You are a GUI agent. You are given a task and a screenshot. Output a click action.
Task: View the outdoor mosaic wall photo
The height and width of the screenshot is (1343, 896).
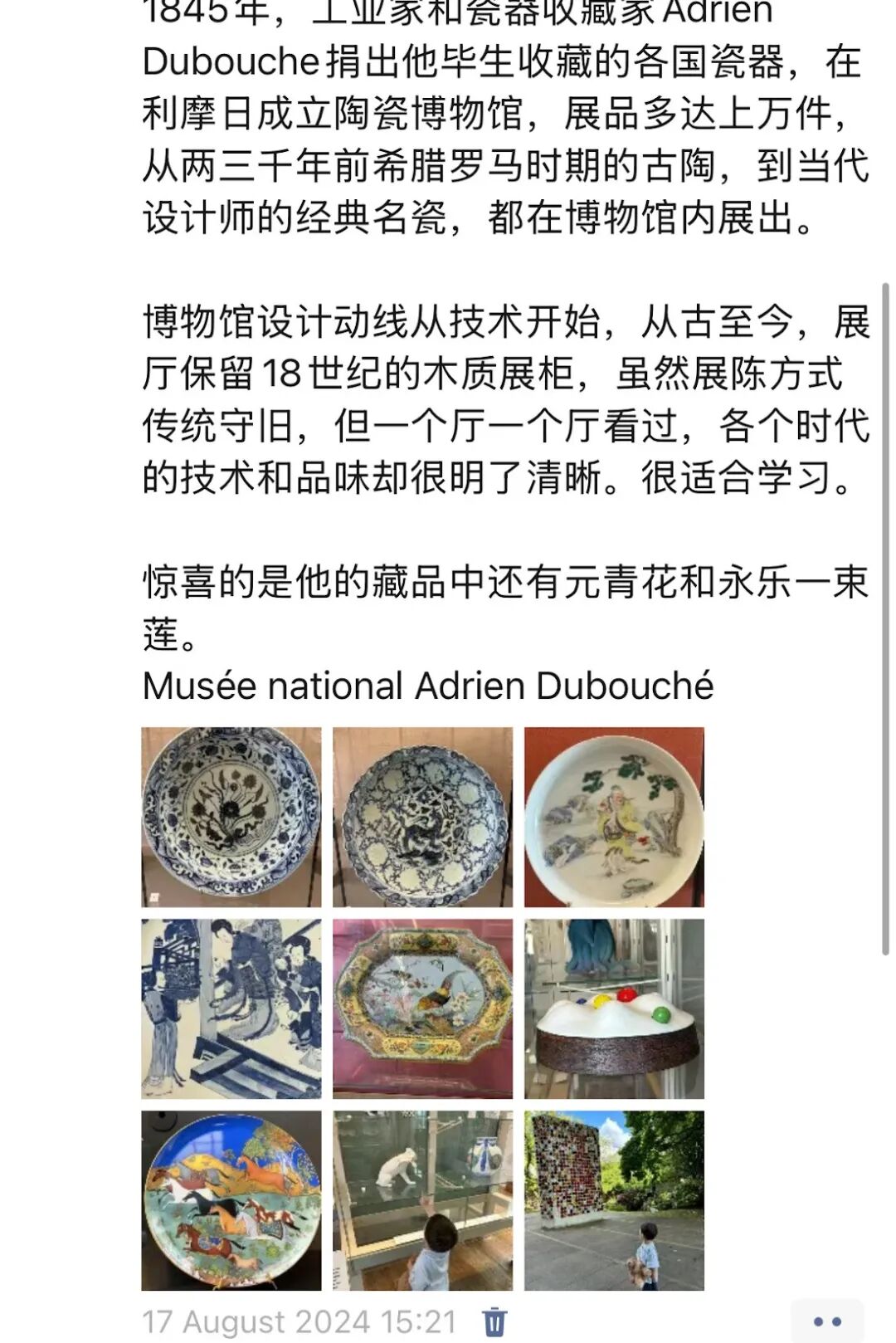click(x=614, y=1200)
